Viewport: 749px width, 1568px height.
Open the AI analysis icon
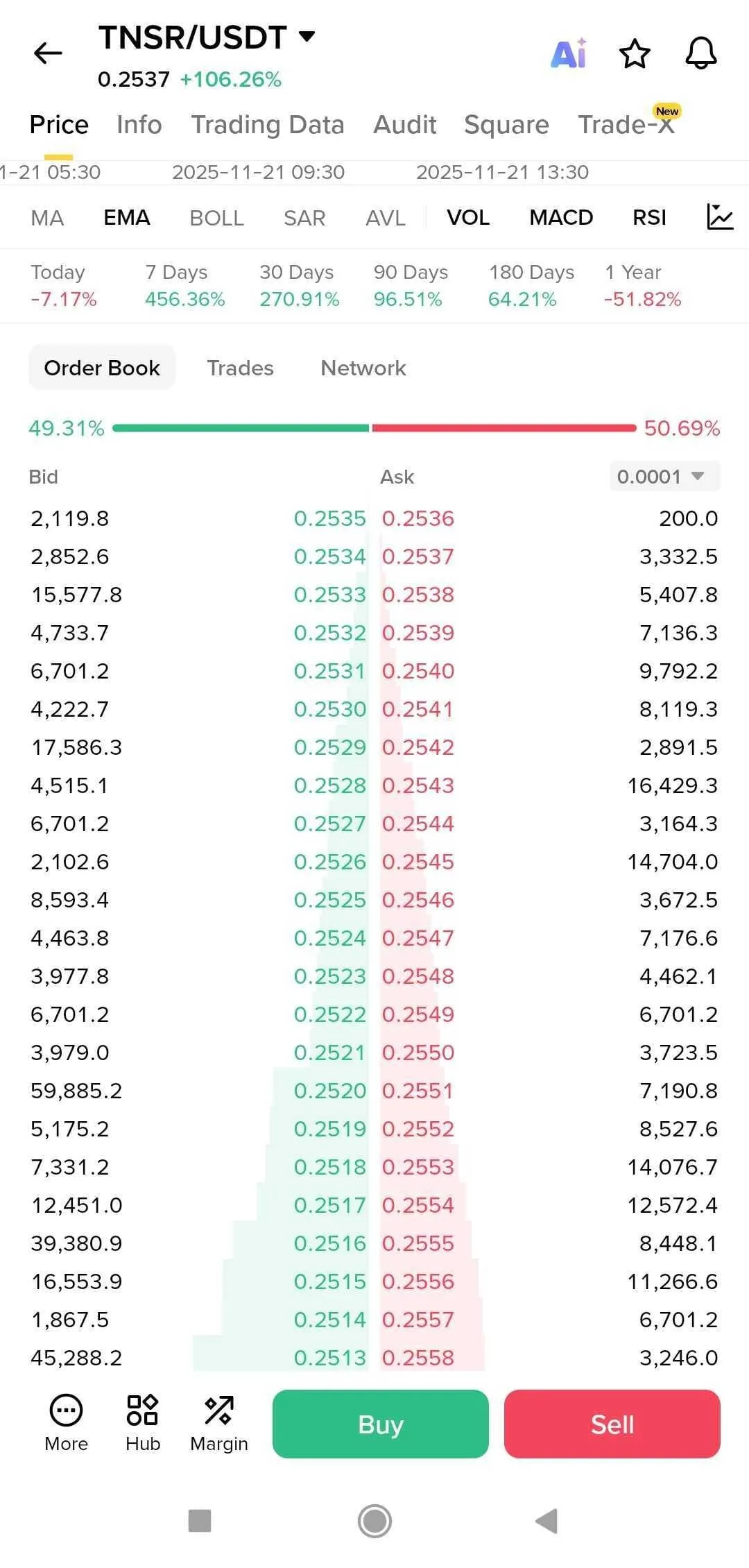(x=569, y=53)
